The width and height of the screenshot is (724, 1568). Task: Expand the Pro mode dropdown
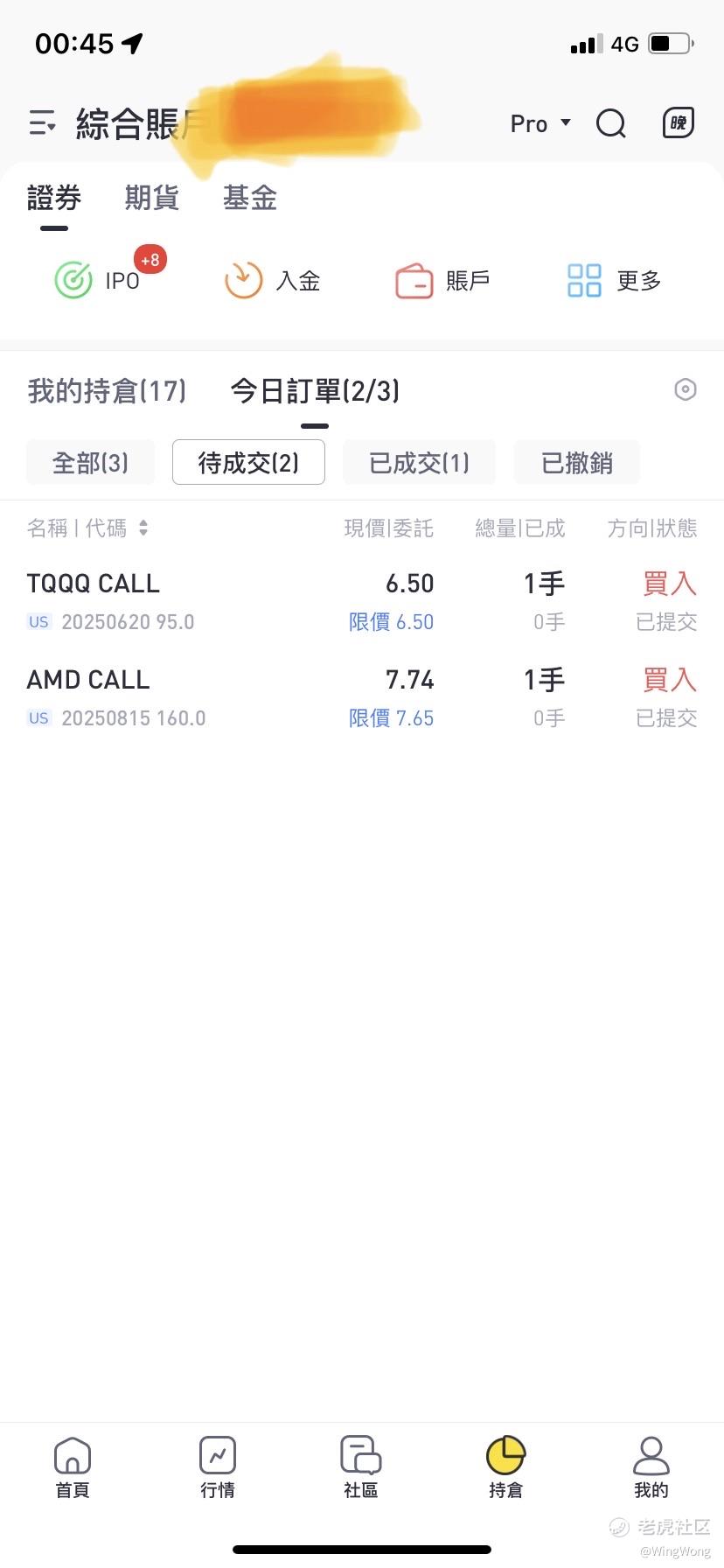pos(540,123)
